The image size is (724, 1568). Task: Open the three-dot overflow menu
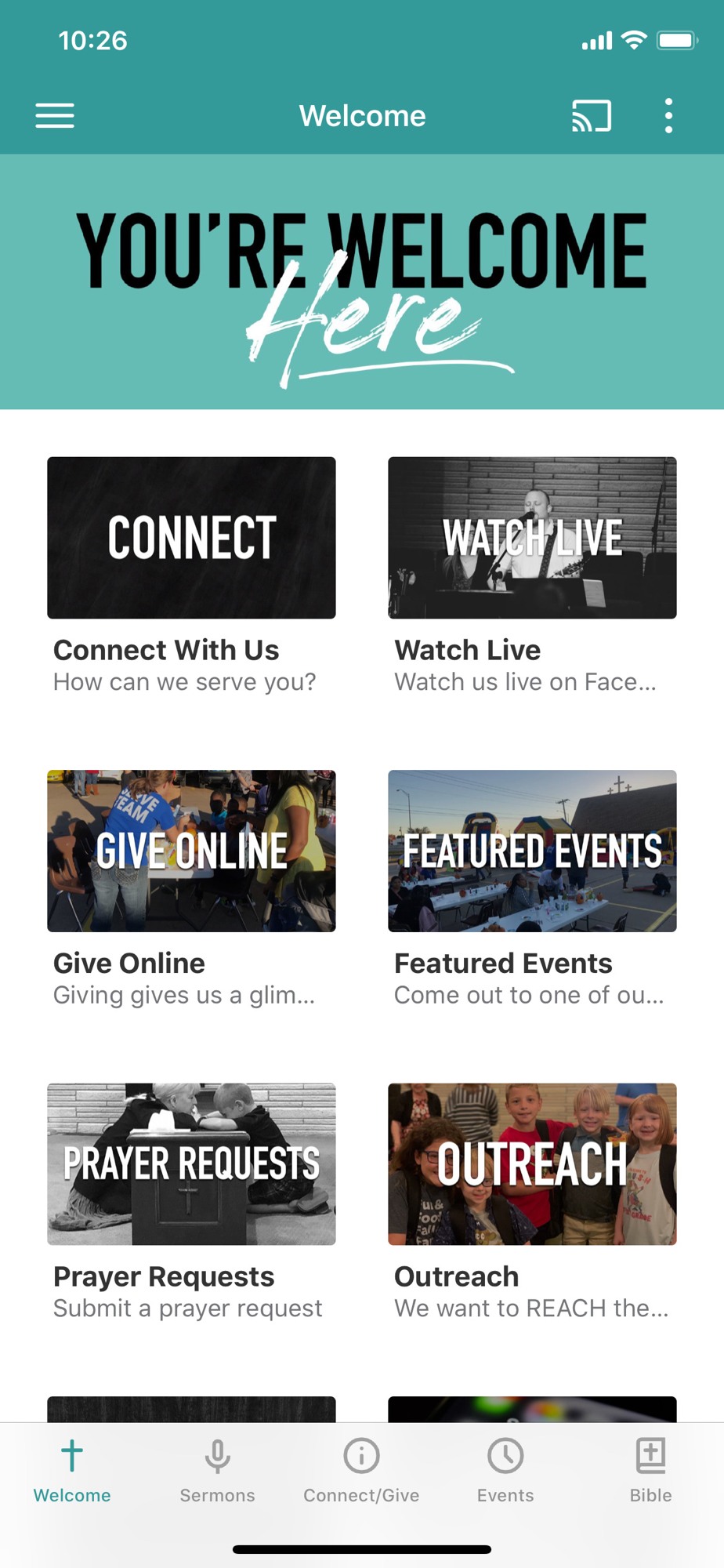668,116
